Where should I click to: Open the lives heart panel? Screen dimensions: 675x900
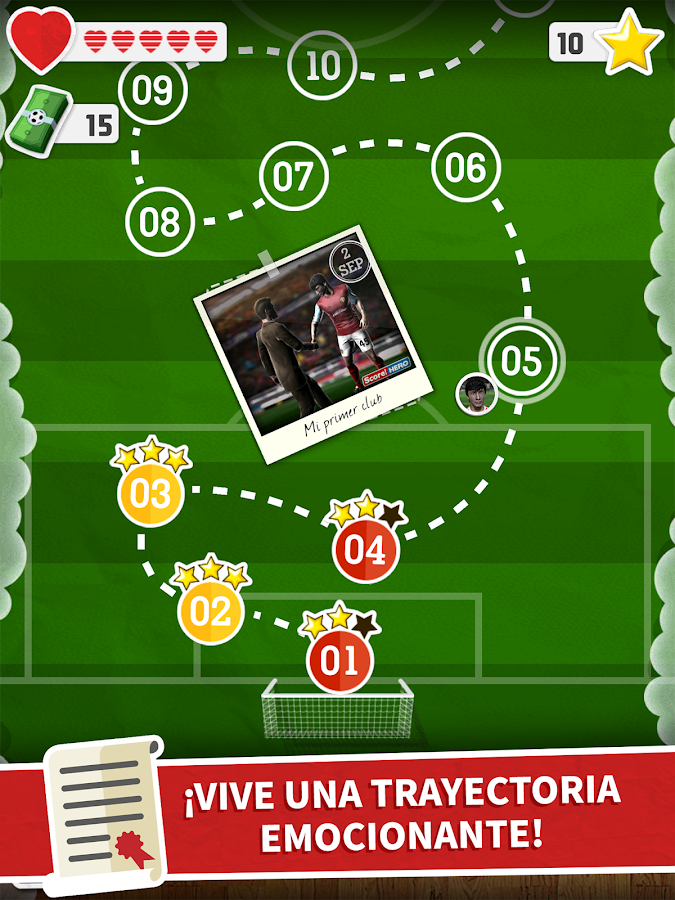click(x=117, y=41)
